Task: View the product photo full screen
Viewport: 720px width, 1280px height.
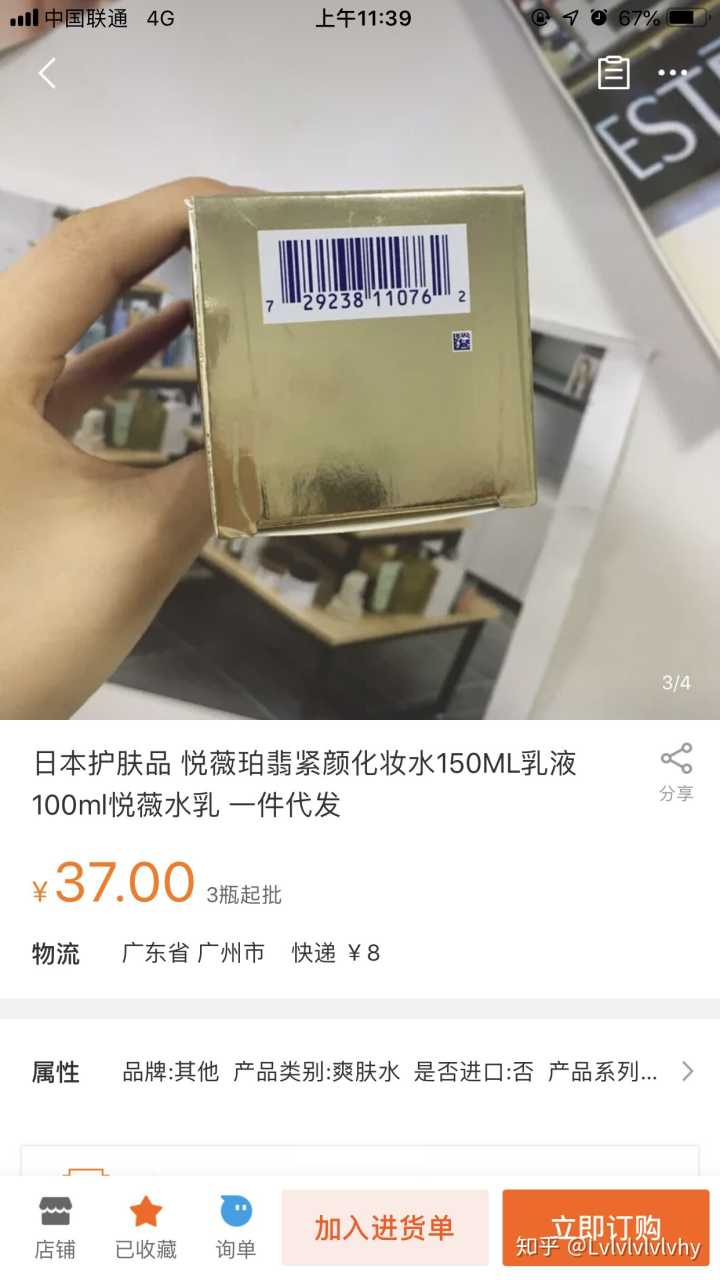Action: (x=360, y=400)
